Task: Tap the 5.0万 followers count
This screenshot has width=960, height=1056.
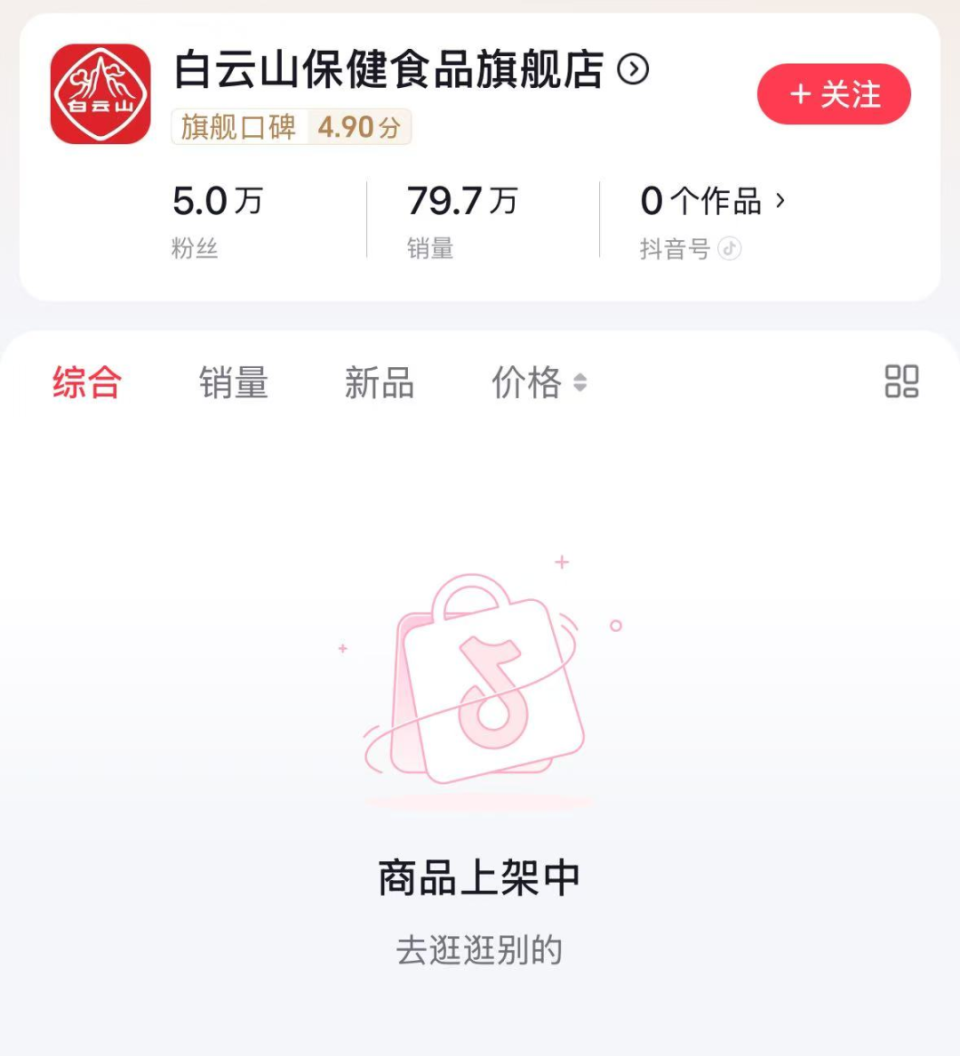Action: pos(216,201)
